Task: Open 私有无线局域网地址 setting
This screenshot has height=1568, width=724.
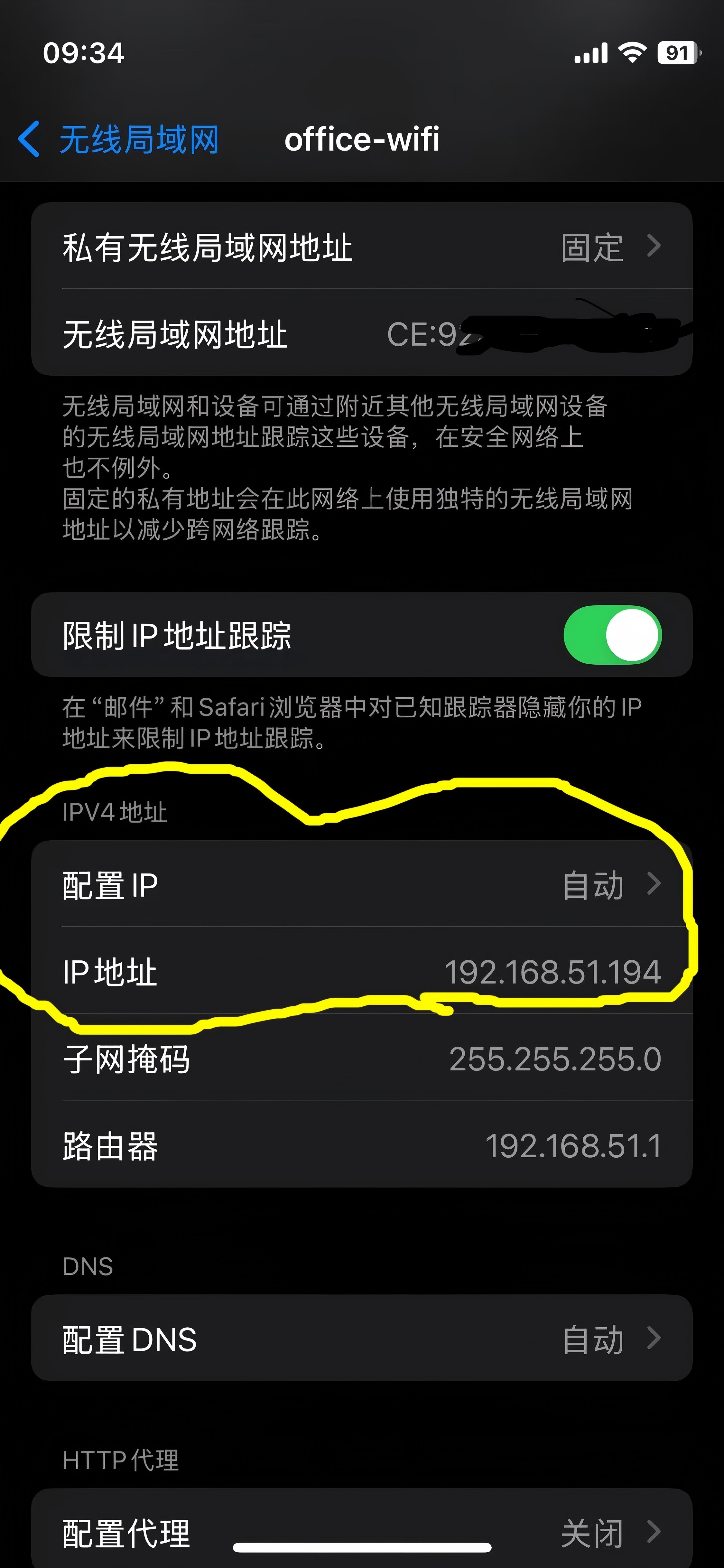Action: 361,247
